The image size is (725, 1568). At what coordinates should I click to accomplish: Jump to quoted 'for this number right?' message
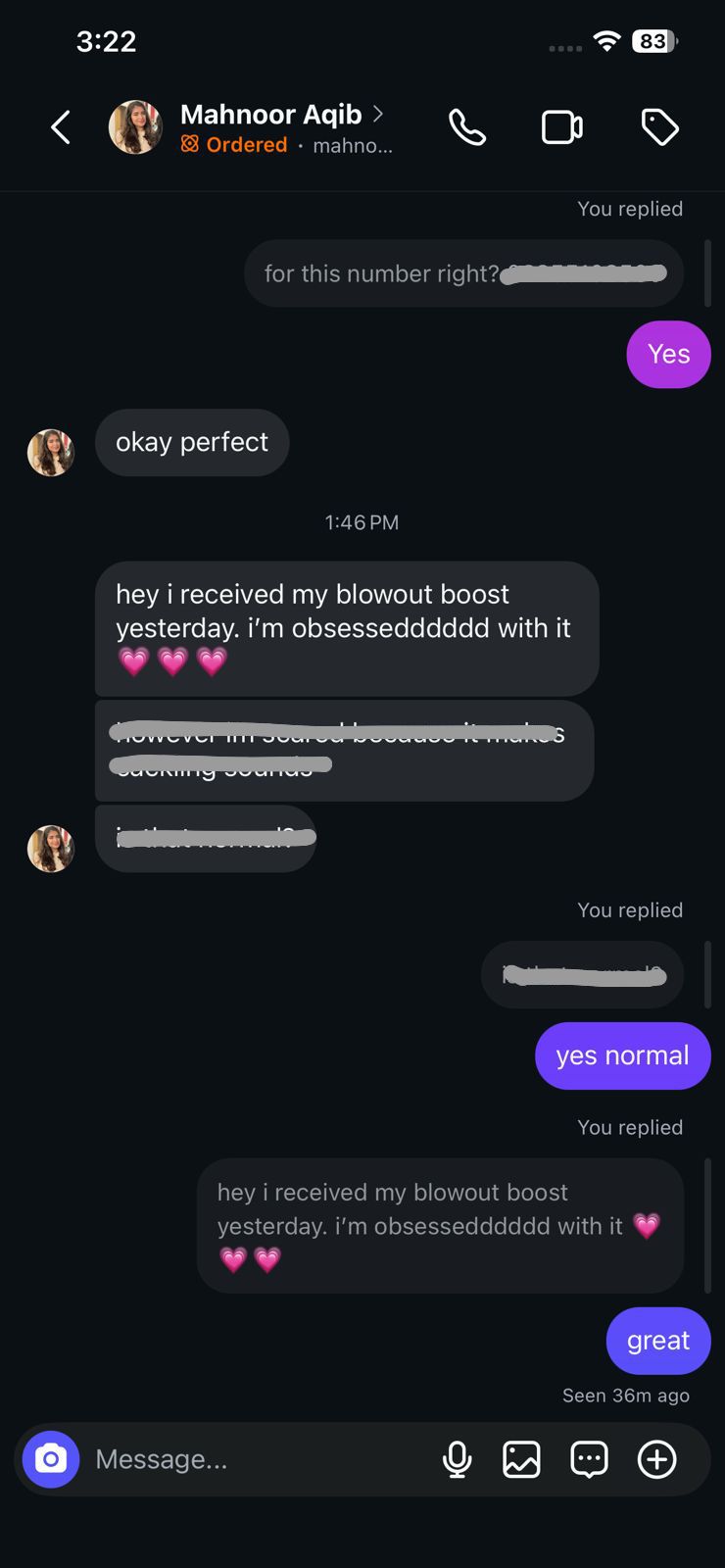(462, 273)
